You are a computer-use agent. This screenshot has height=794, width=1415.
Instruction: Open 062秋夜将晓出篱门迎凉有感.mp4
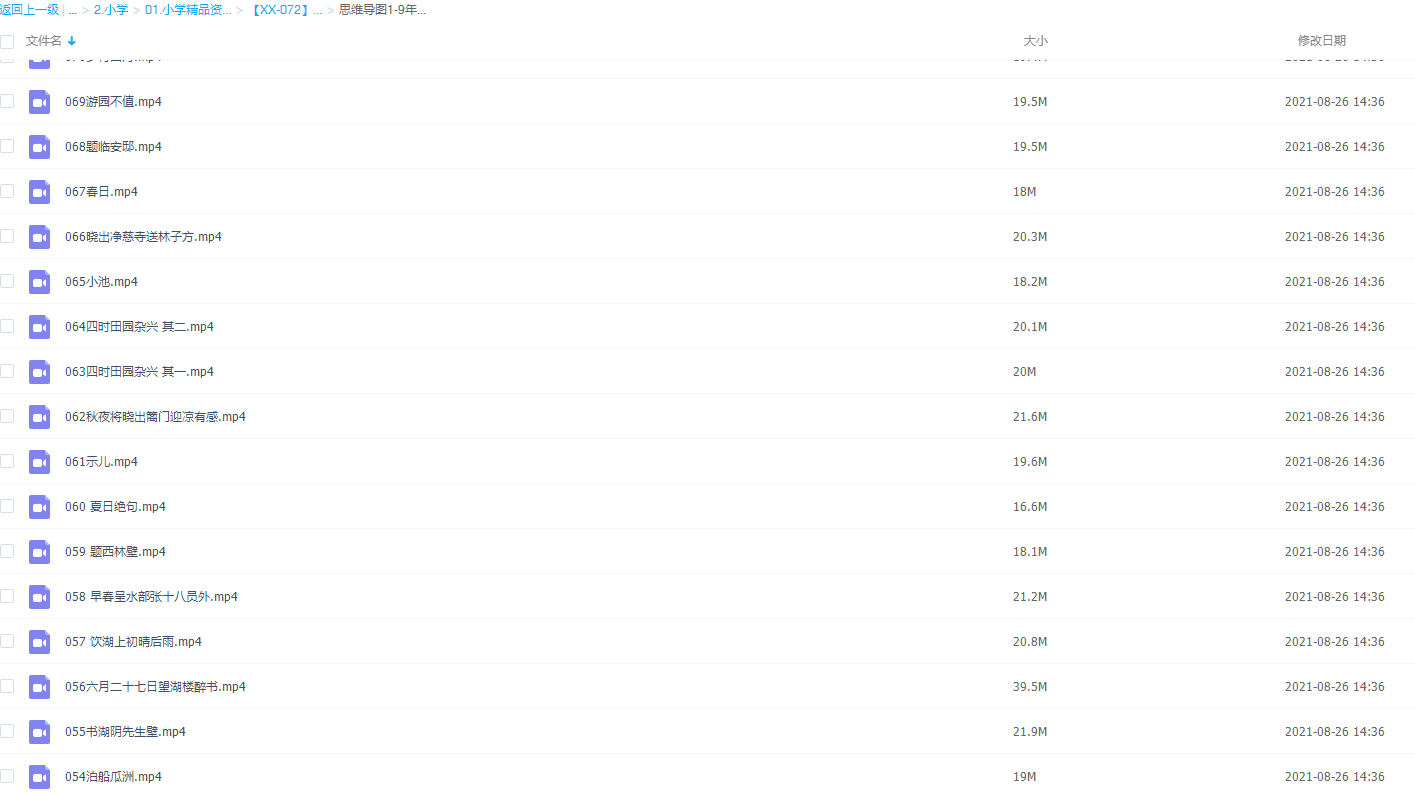(x=155, y=417)
